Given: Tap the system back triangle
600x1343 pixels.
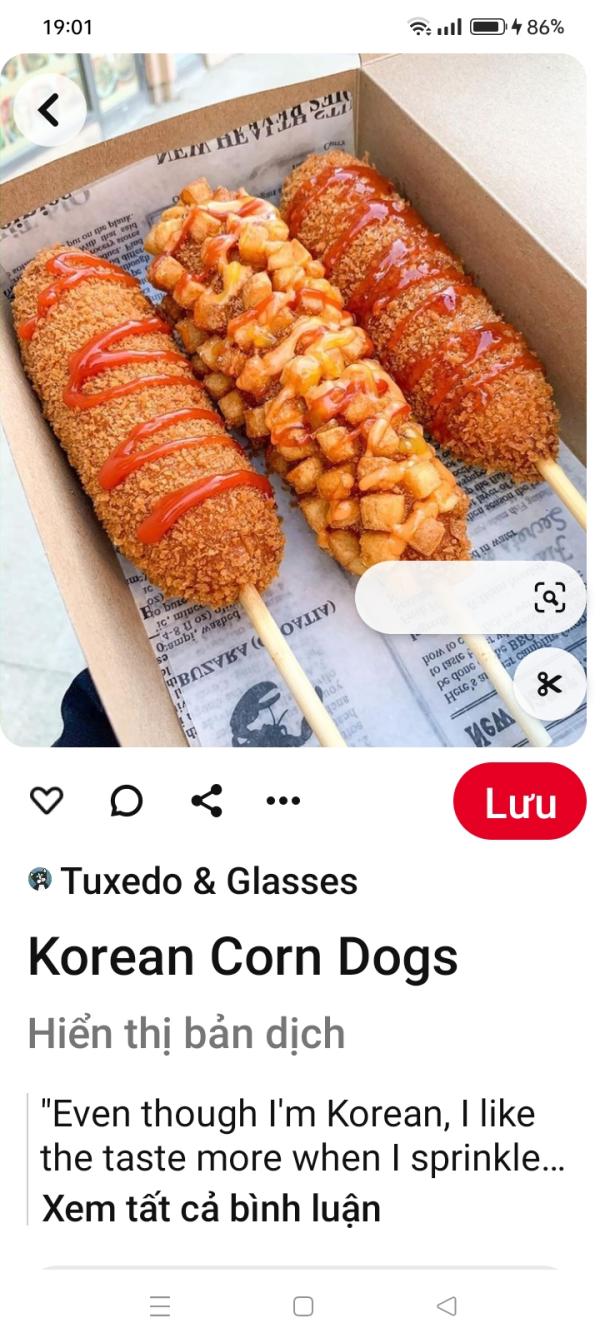Looking at the screenshot, I should pos(447,1306).
